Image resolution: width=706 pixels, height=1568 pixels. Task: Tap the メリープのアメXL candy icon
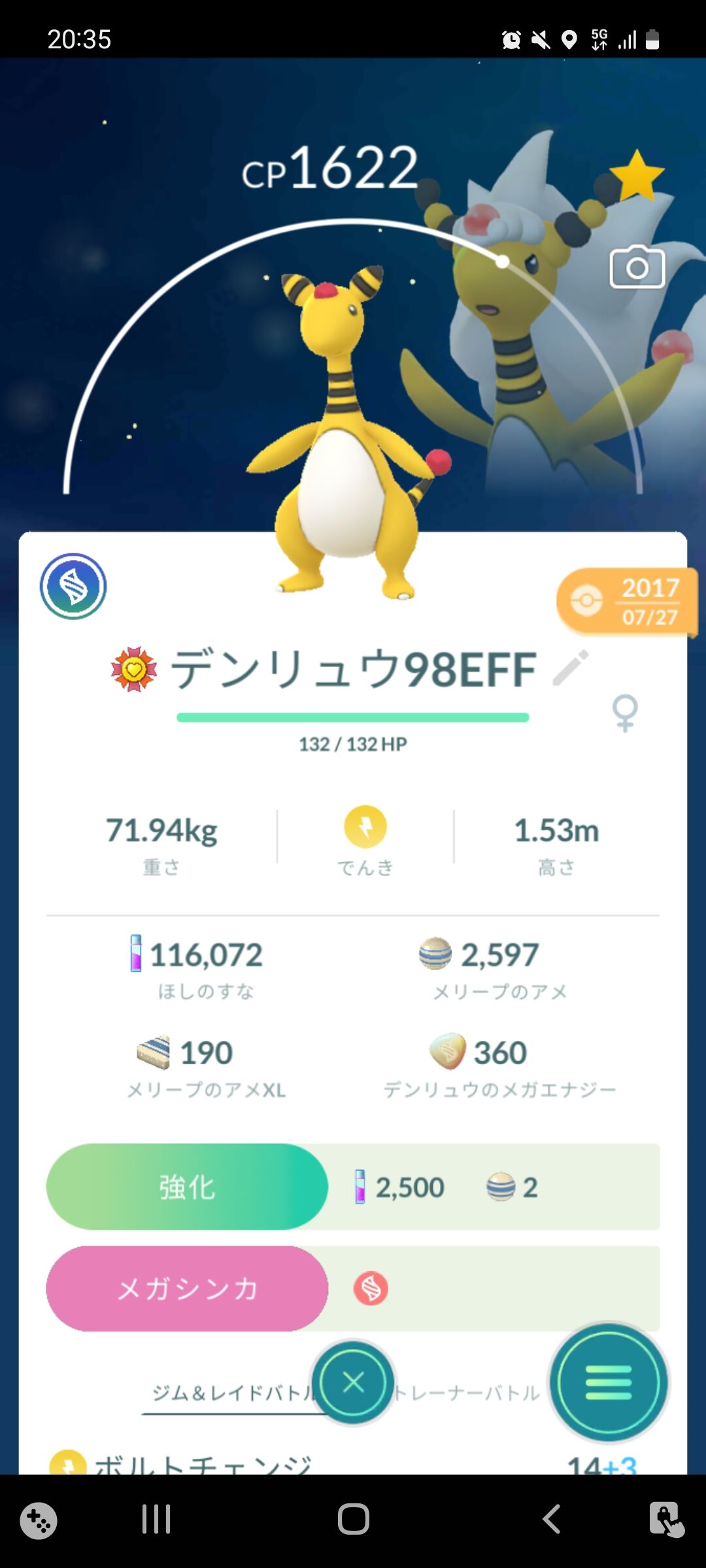click(x=156, y=1052)
